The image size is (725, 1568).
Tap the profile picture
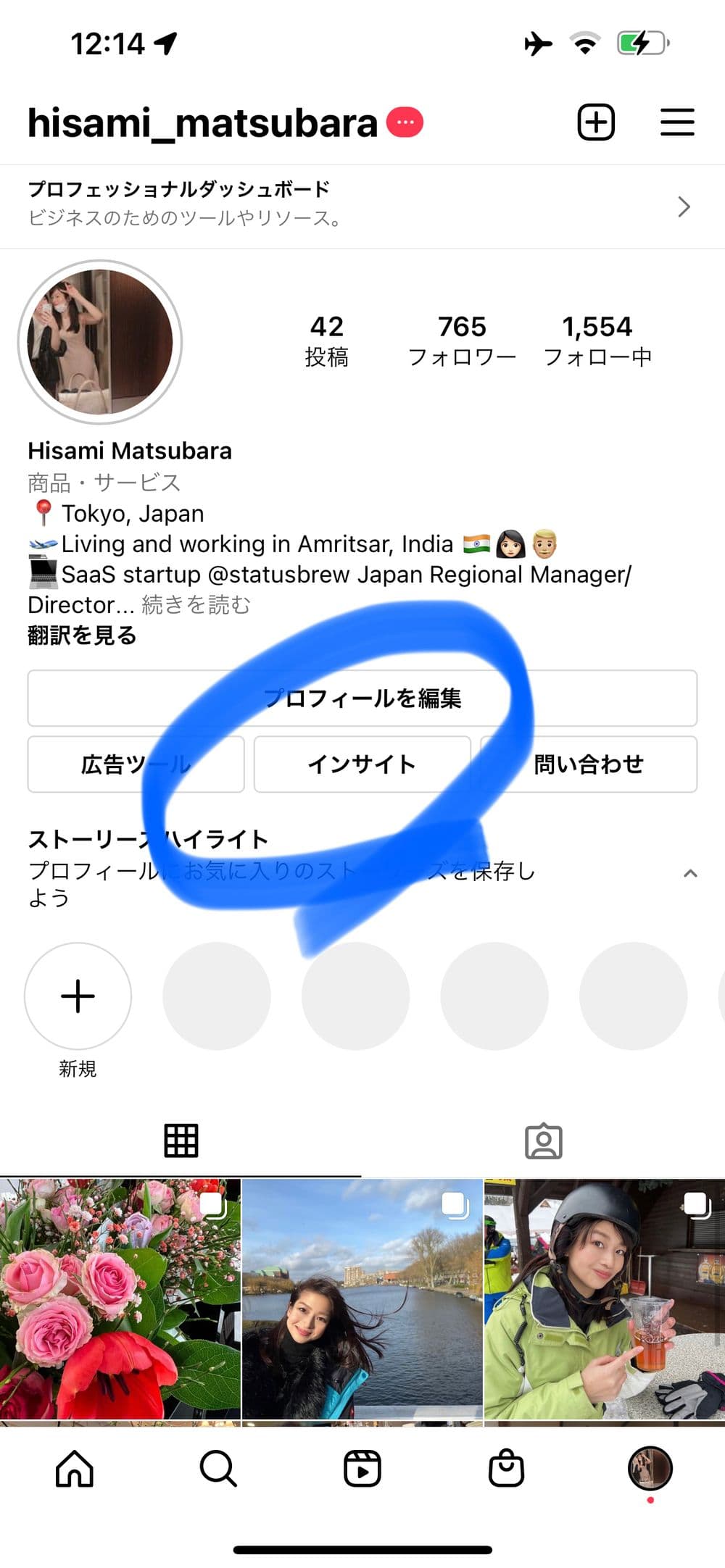click(x=100, y=342)
